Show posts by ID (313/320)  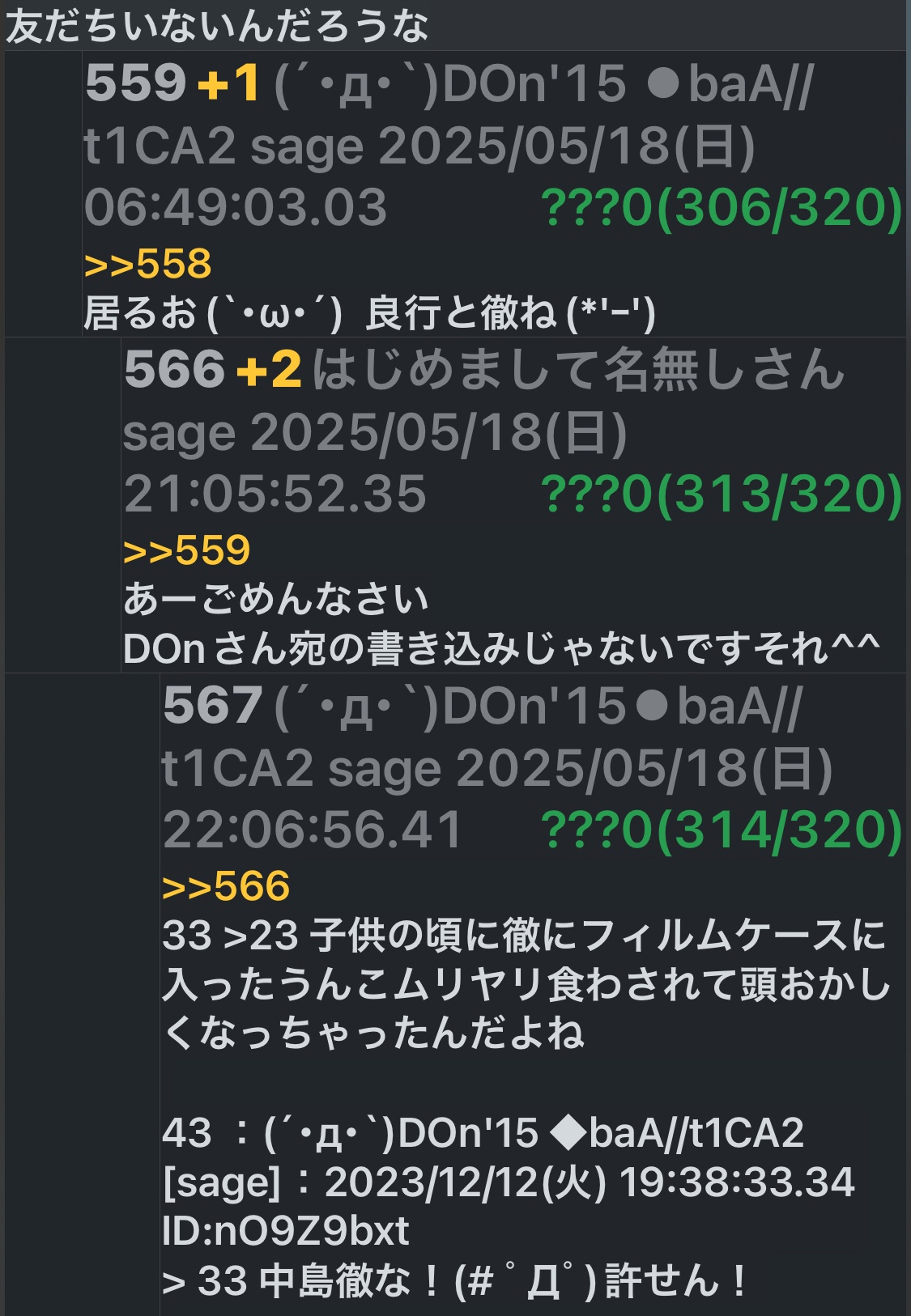point(721,495)
